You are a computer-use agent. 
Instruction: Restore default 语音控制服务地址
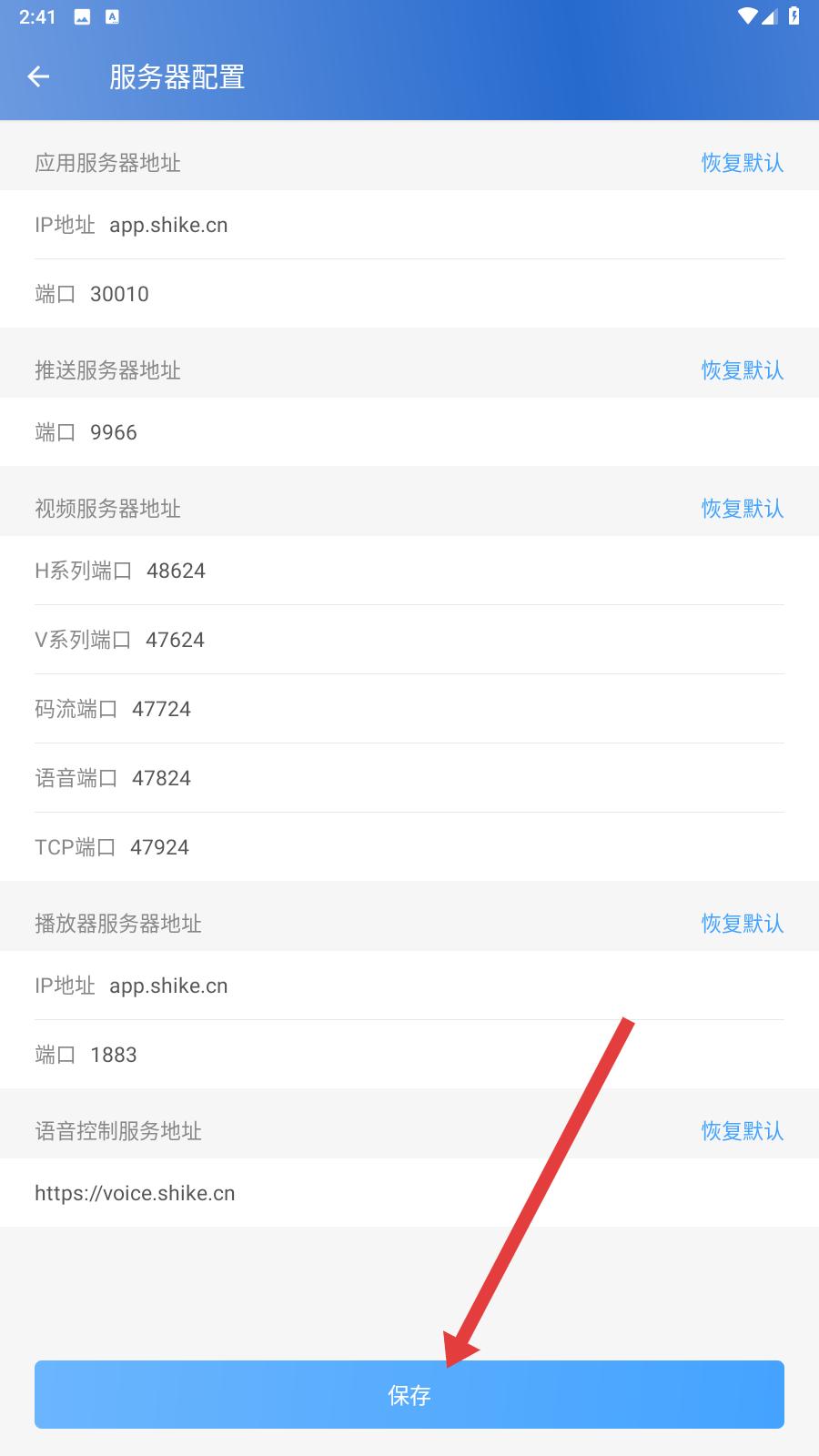click(743, 1131)
